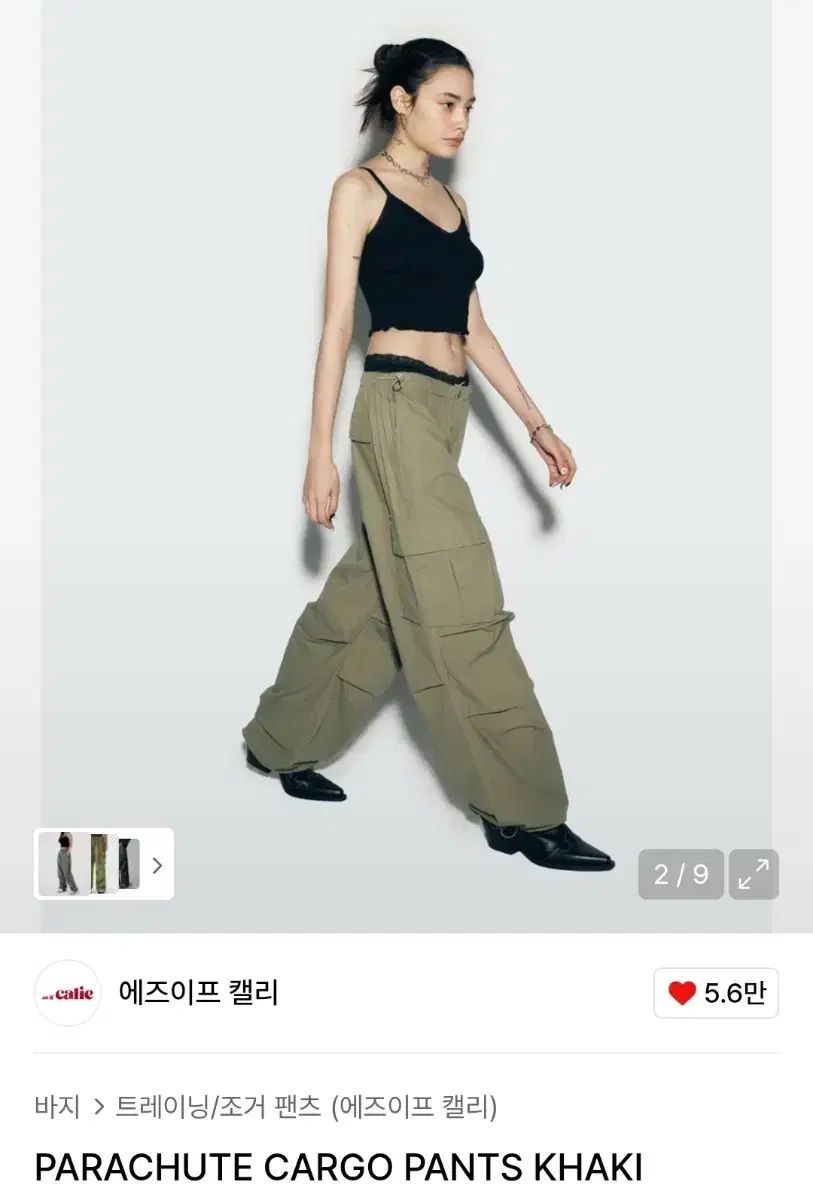
Task: Open the product image thumbnail strip
Action: [104, 864]
